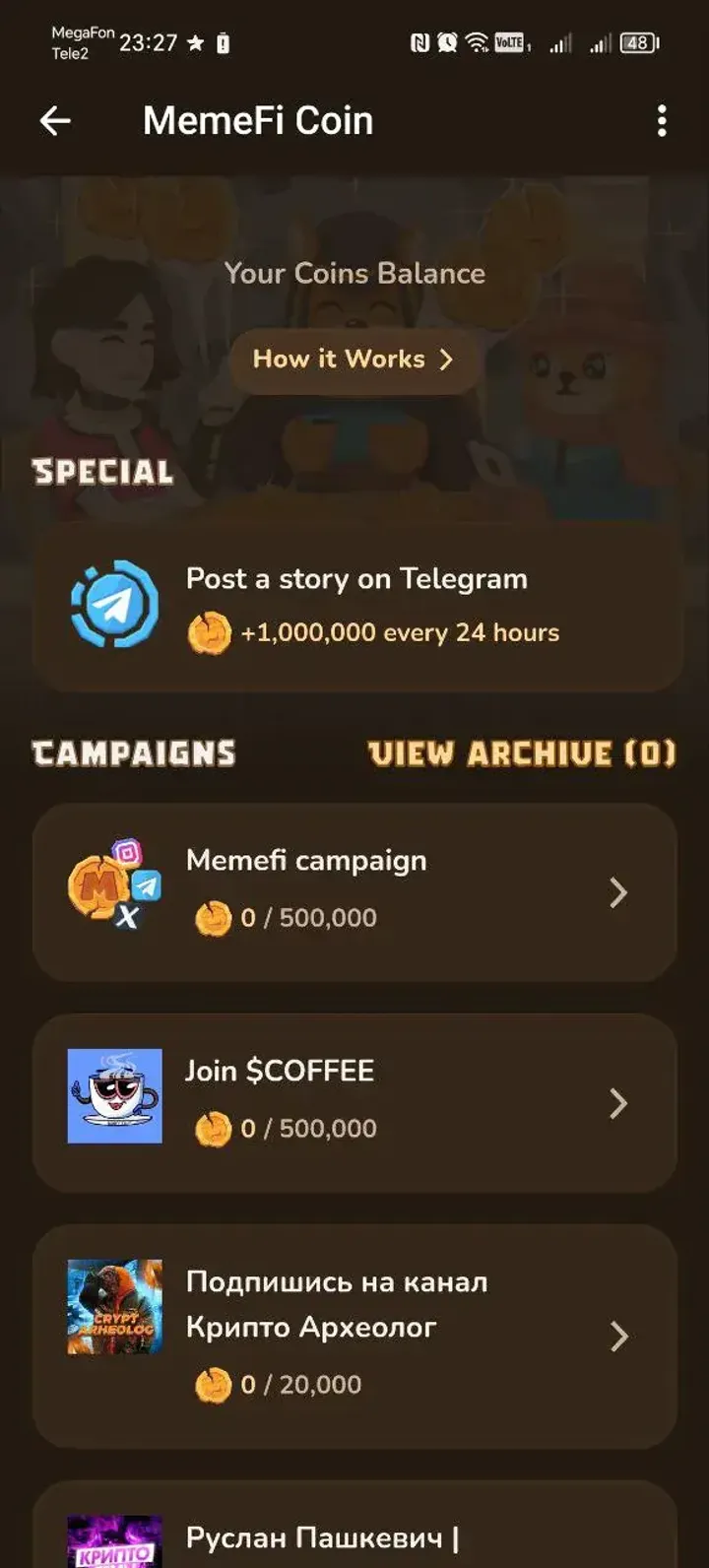Open the three-dot overflow menu
The height and width of the screenshot is (1568, 709).
click(x=661, y=121)
